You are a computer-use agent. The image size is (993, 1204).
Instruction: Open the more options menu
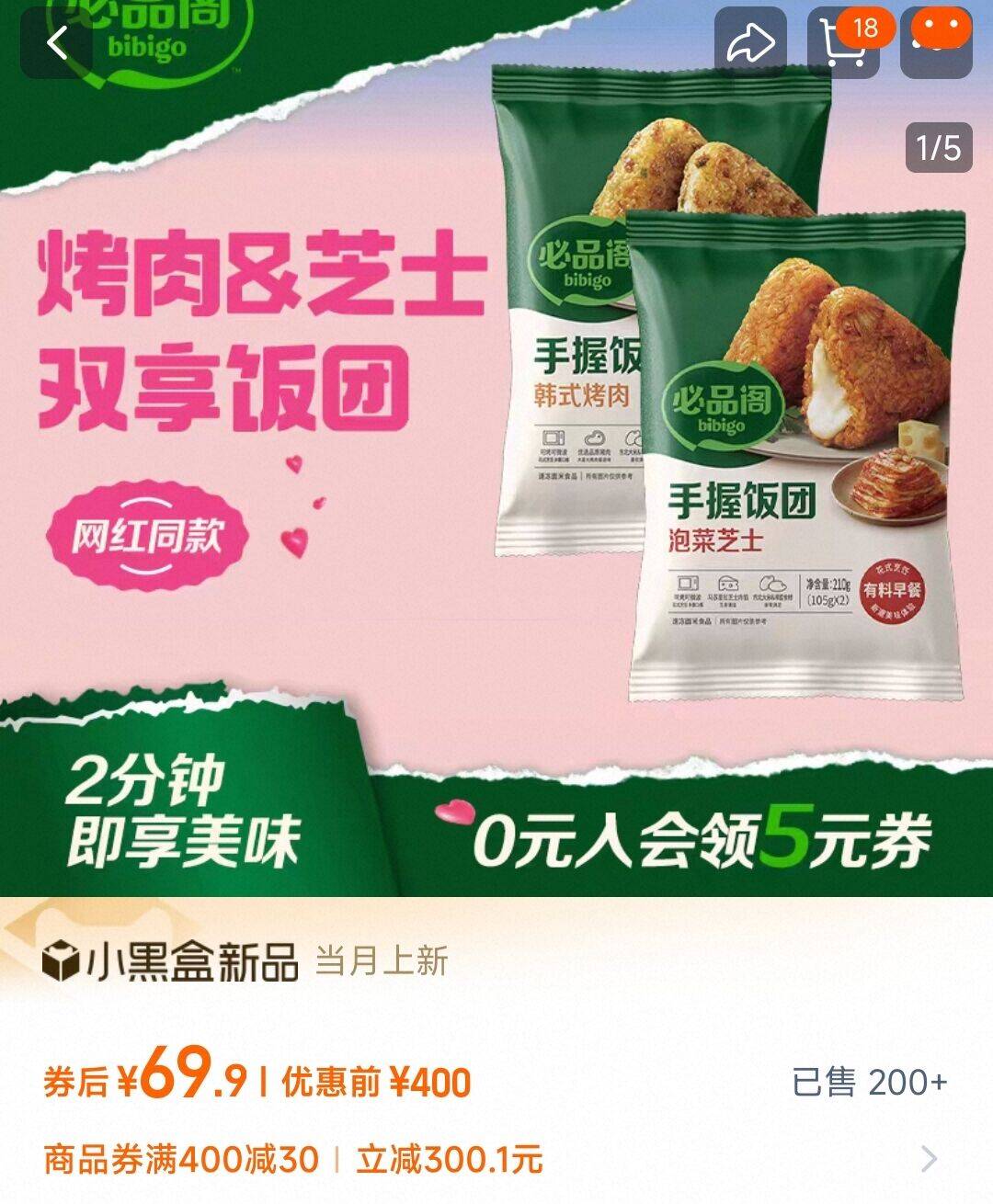click(x=936, y=42)
